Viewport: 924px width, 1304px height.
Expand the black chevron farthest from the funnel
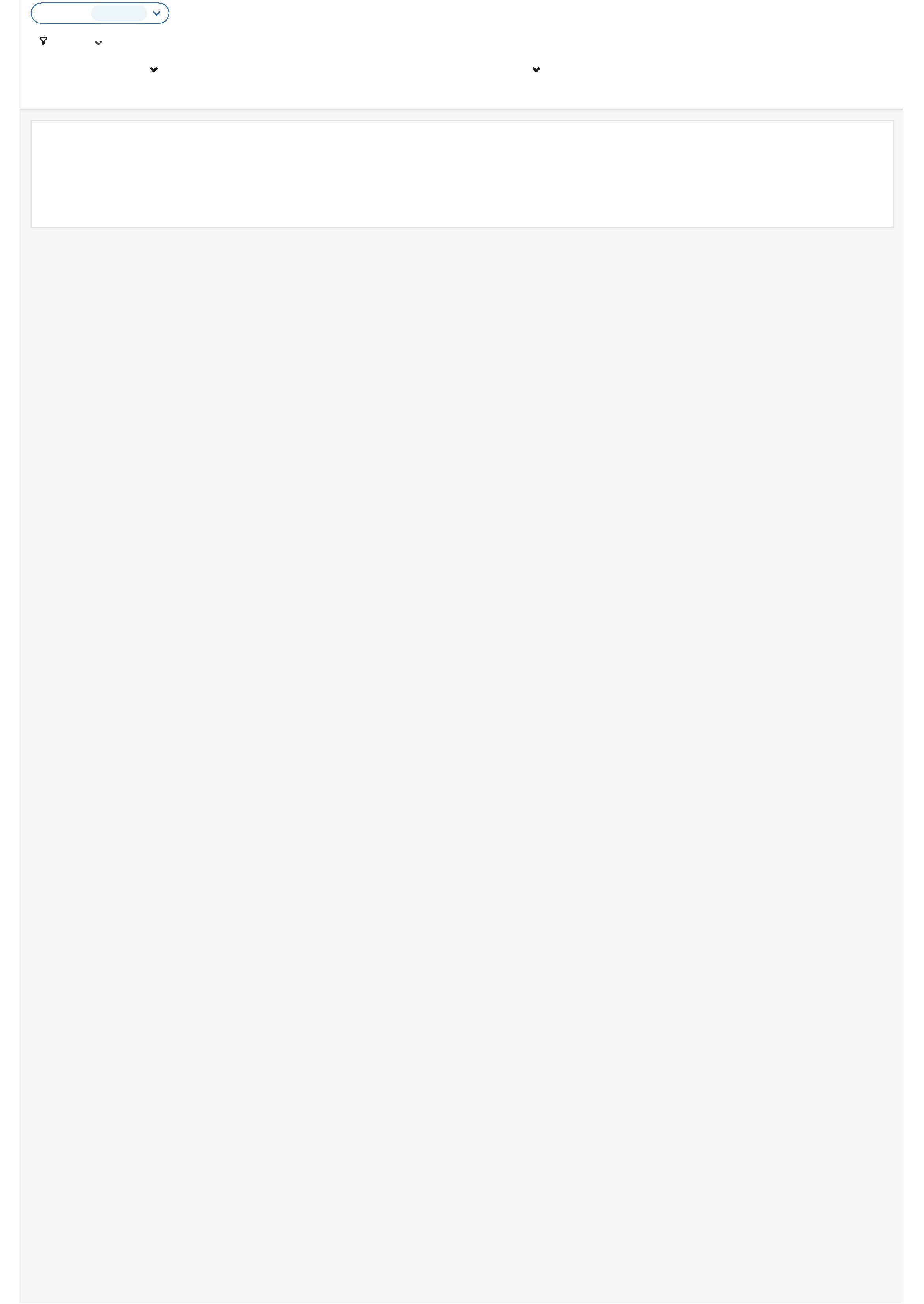[x=536, y=70]
